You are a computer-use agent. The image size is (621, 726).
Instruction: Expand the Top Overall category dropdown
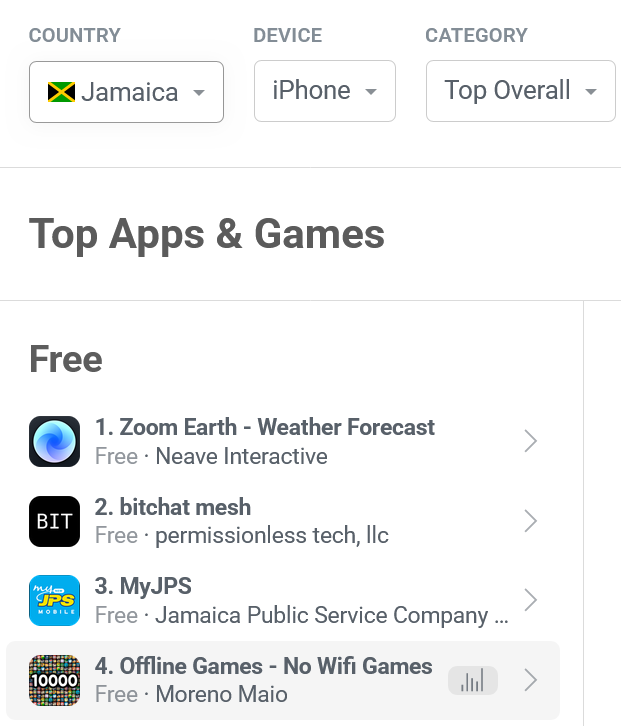[520, 91]
